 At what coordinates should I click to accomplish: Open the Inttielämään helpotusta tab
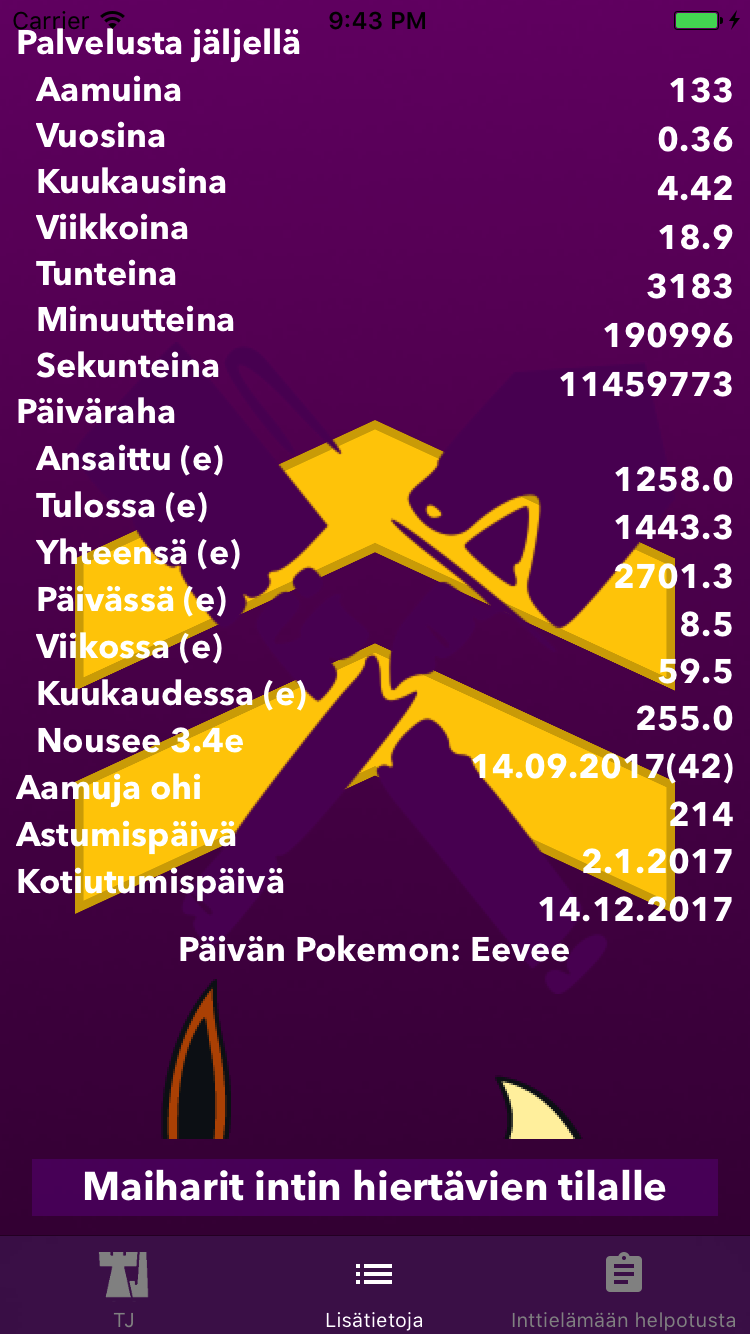(x=623, y=1286)
